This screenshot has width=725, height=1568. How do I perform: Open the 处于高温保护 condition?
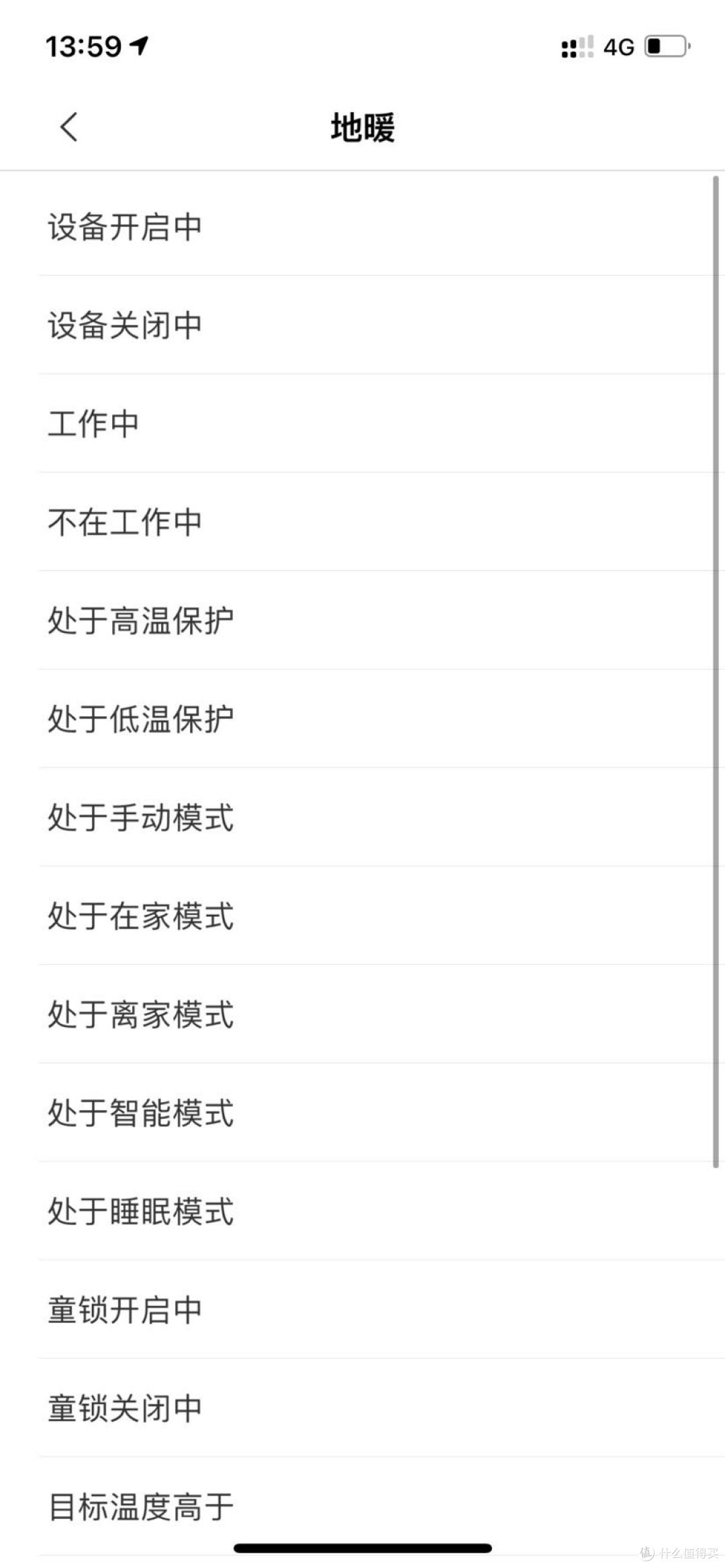141,621
